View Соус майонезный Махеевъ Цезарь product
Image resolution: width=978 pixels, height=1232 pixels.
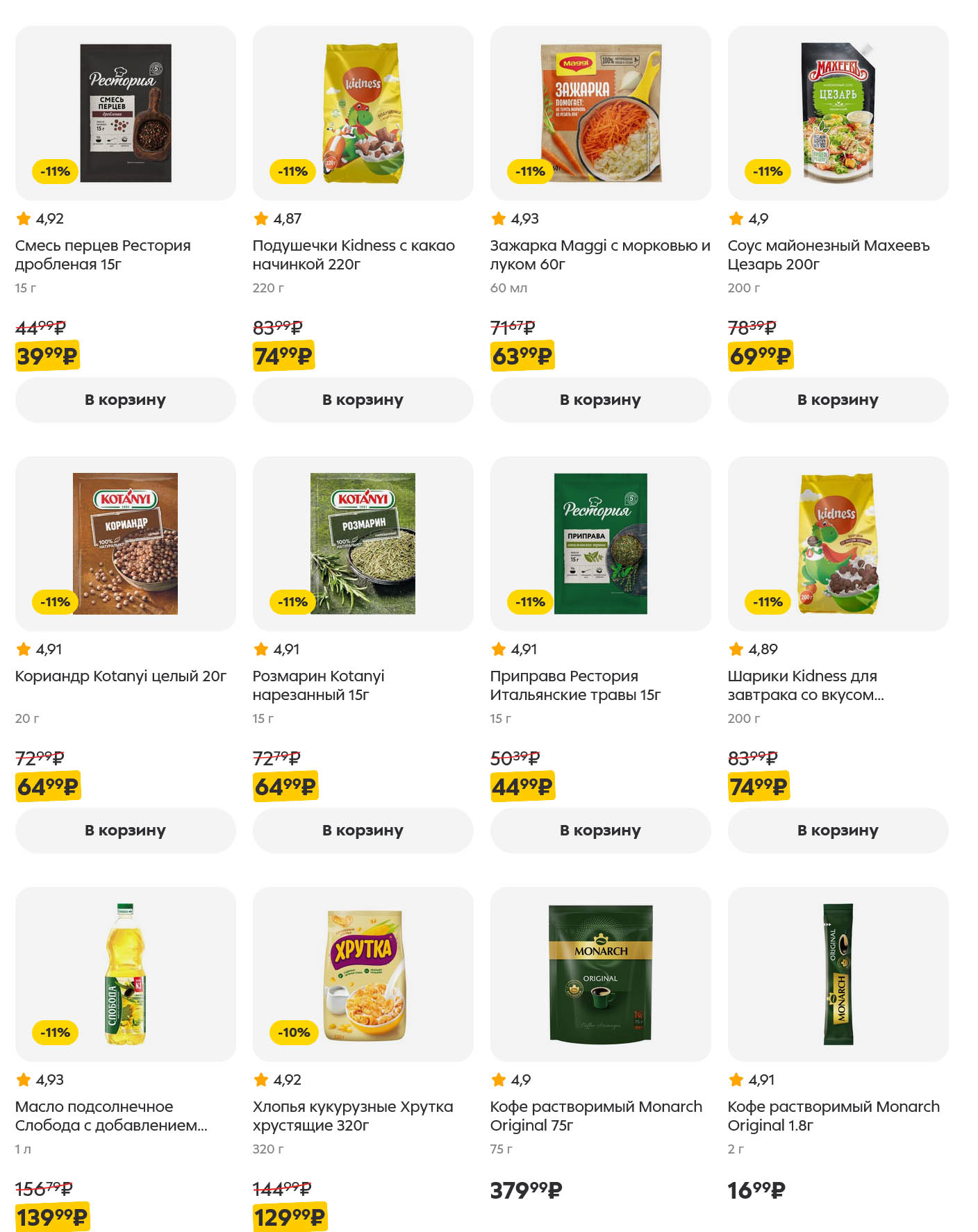click(828, 254)
